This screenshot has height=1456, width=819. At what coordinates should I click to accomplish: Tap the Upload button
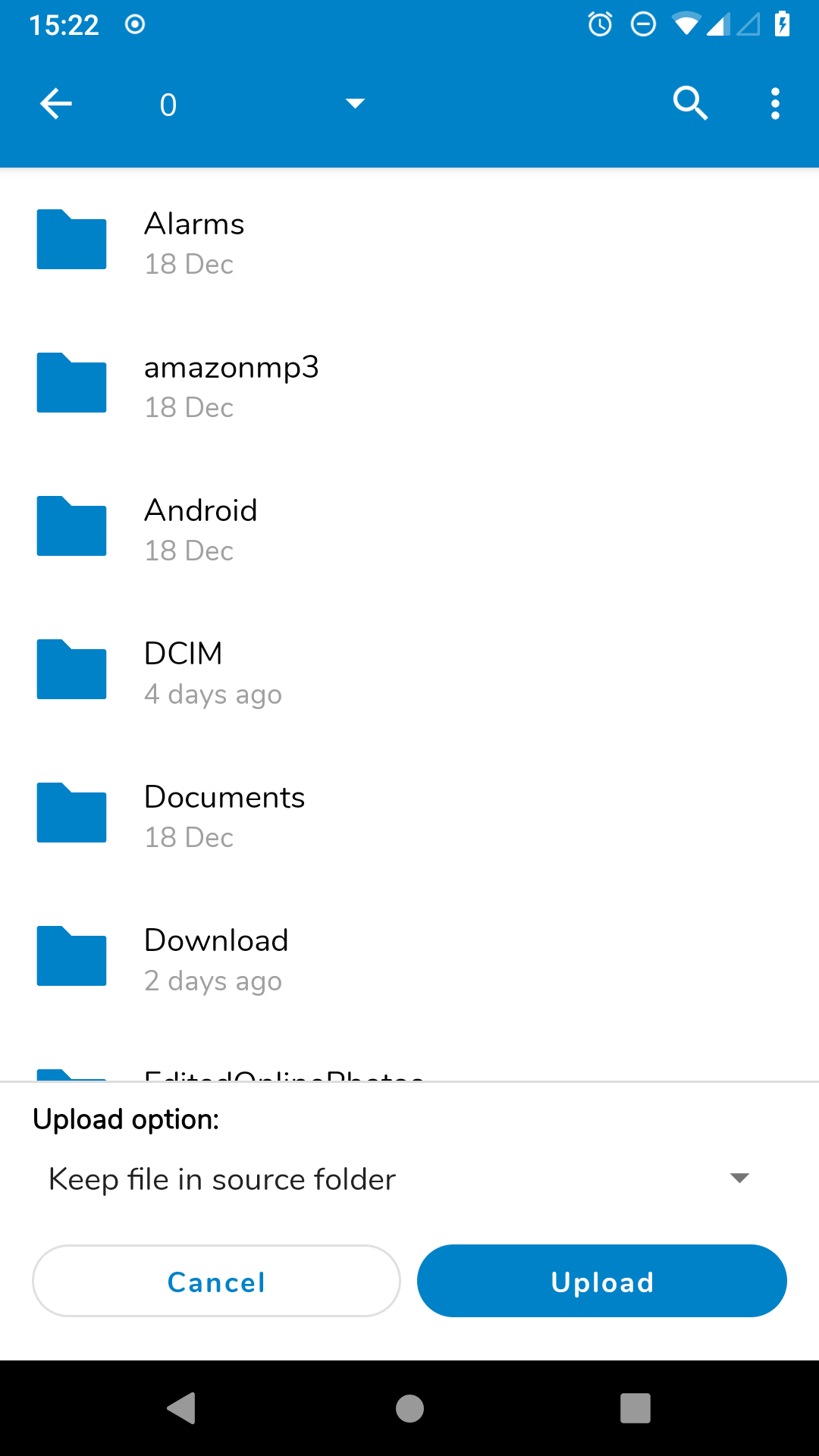click(602, 1281)
